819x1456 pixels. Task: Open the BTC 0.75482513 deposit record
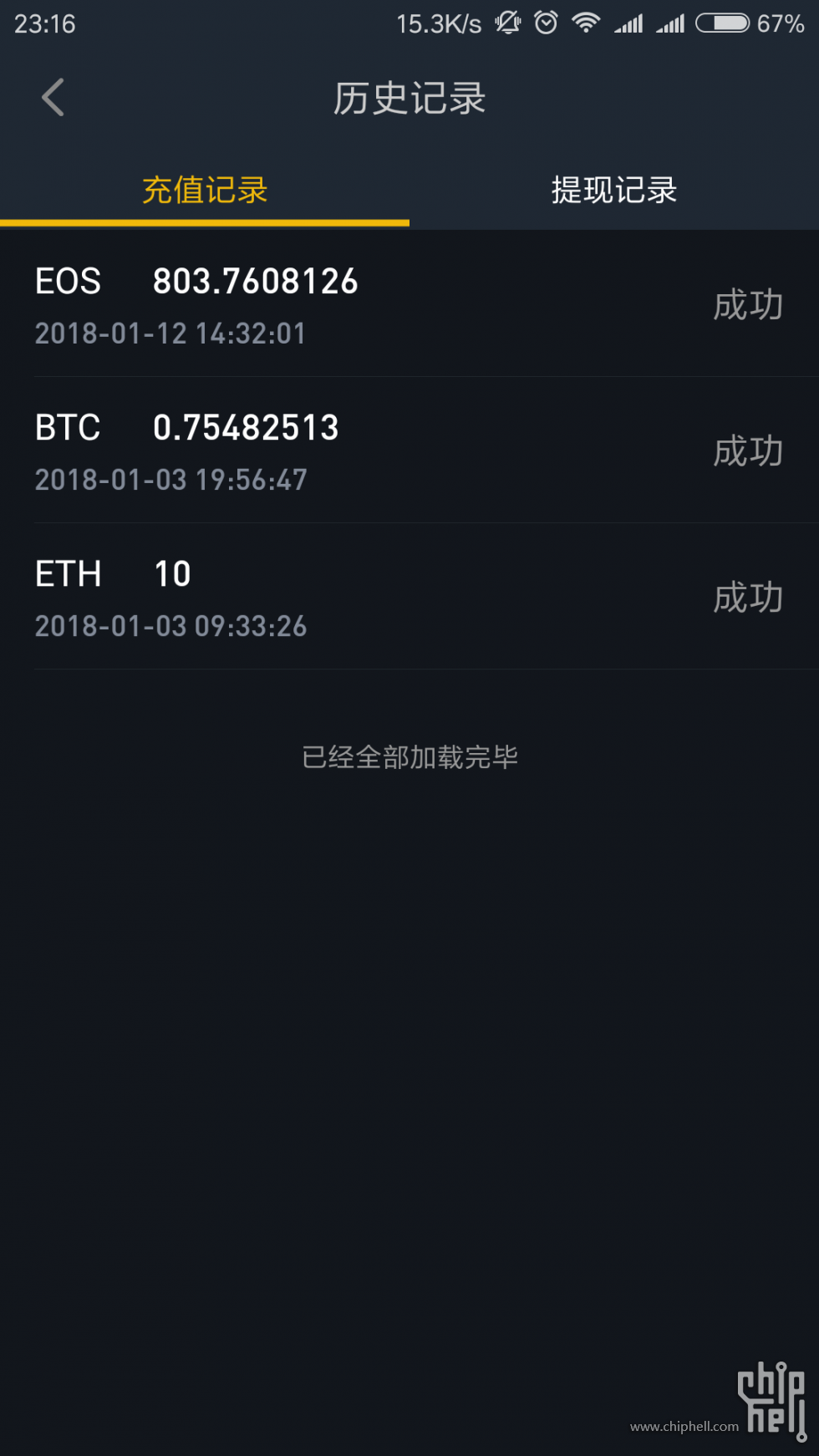click(x=409, y=451)
